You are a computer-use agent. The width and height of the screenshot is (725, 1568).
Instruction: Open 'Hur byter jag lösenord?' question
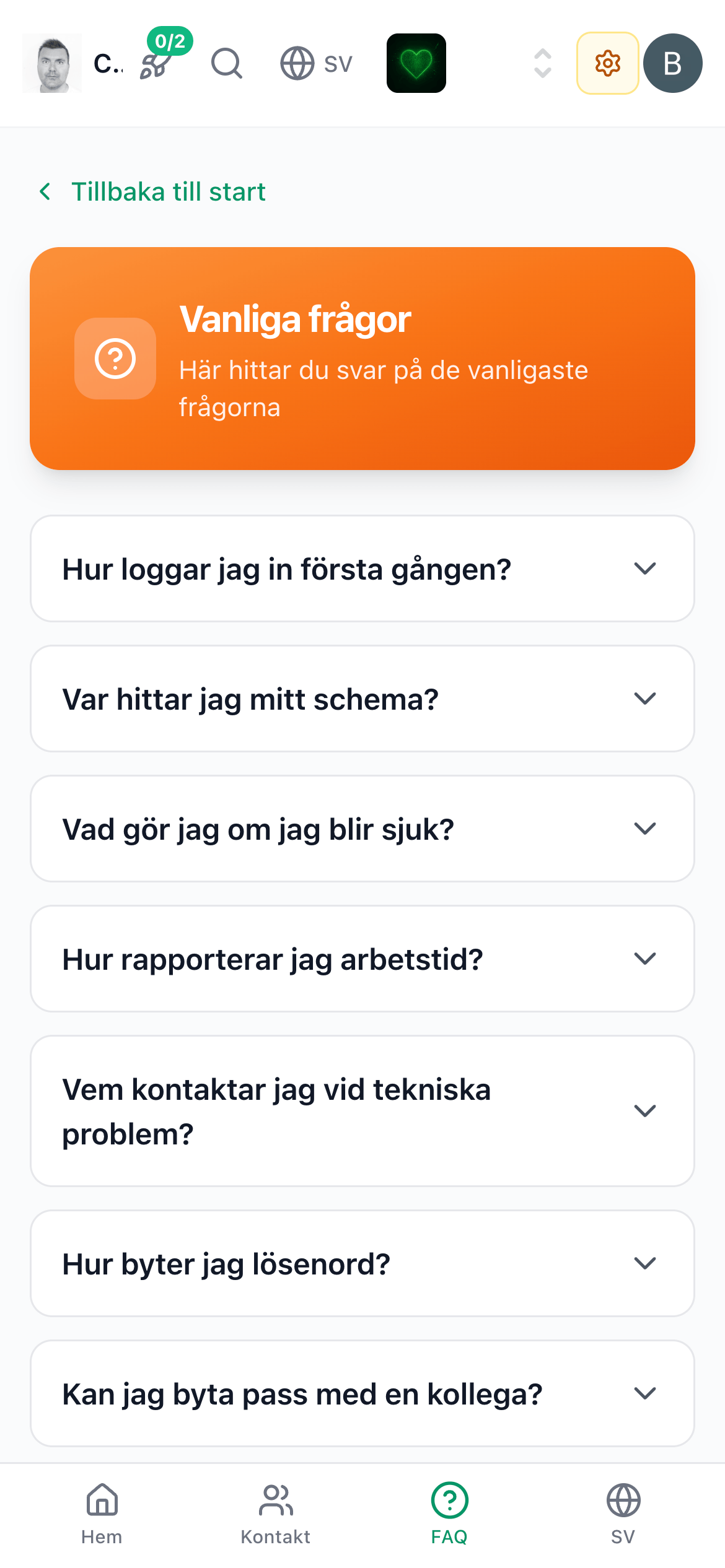click(362, 1263)
